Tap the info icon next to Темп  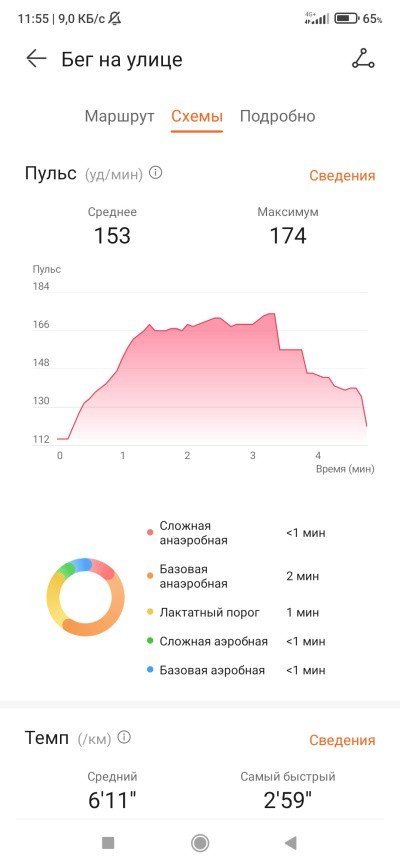point(124,738)
